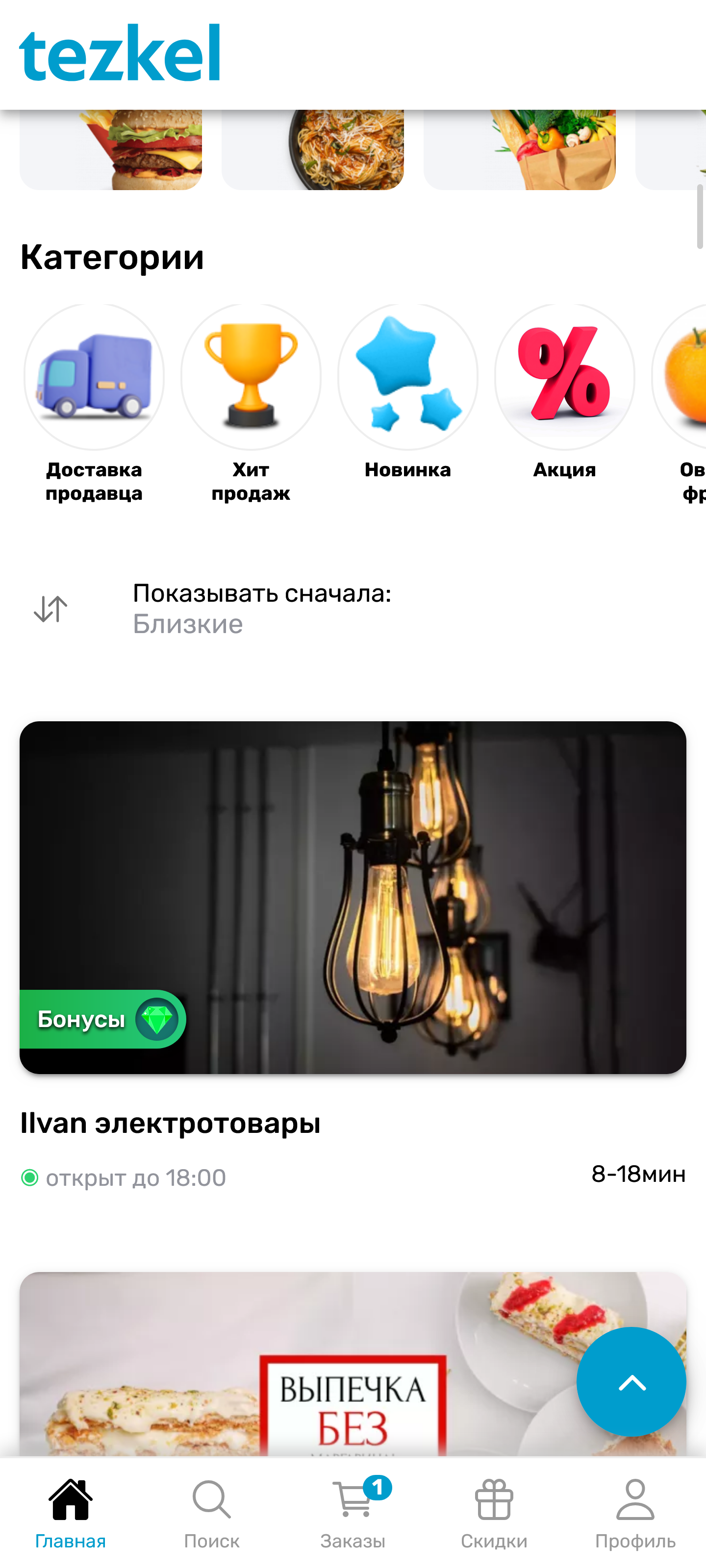The height and width of the screenshot is (1568, 706).
Task: Switch to the Скидки tab
Action: pos(494,1513)
